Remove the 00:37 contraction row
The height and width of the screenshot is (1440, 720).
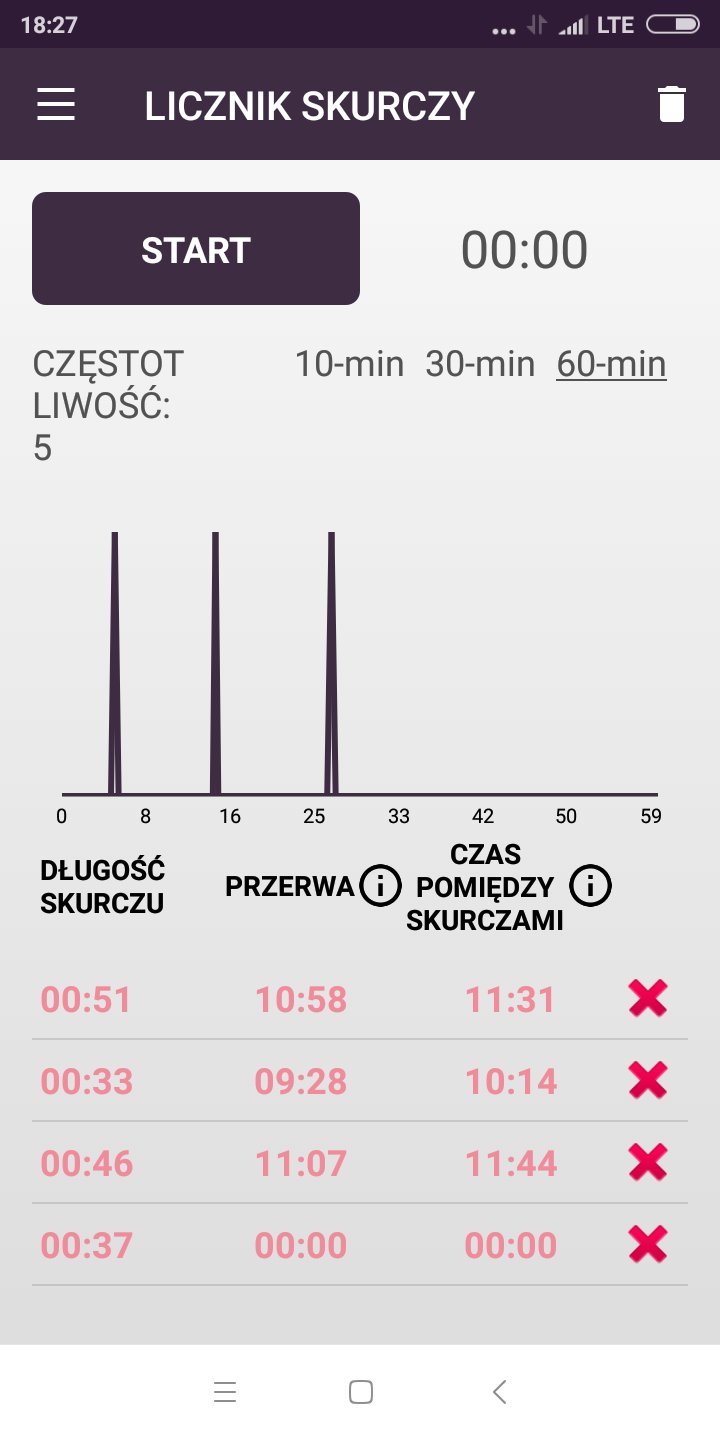[x=648, y=1245]
